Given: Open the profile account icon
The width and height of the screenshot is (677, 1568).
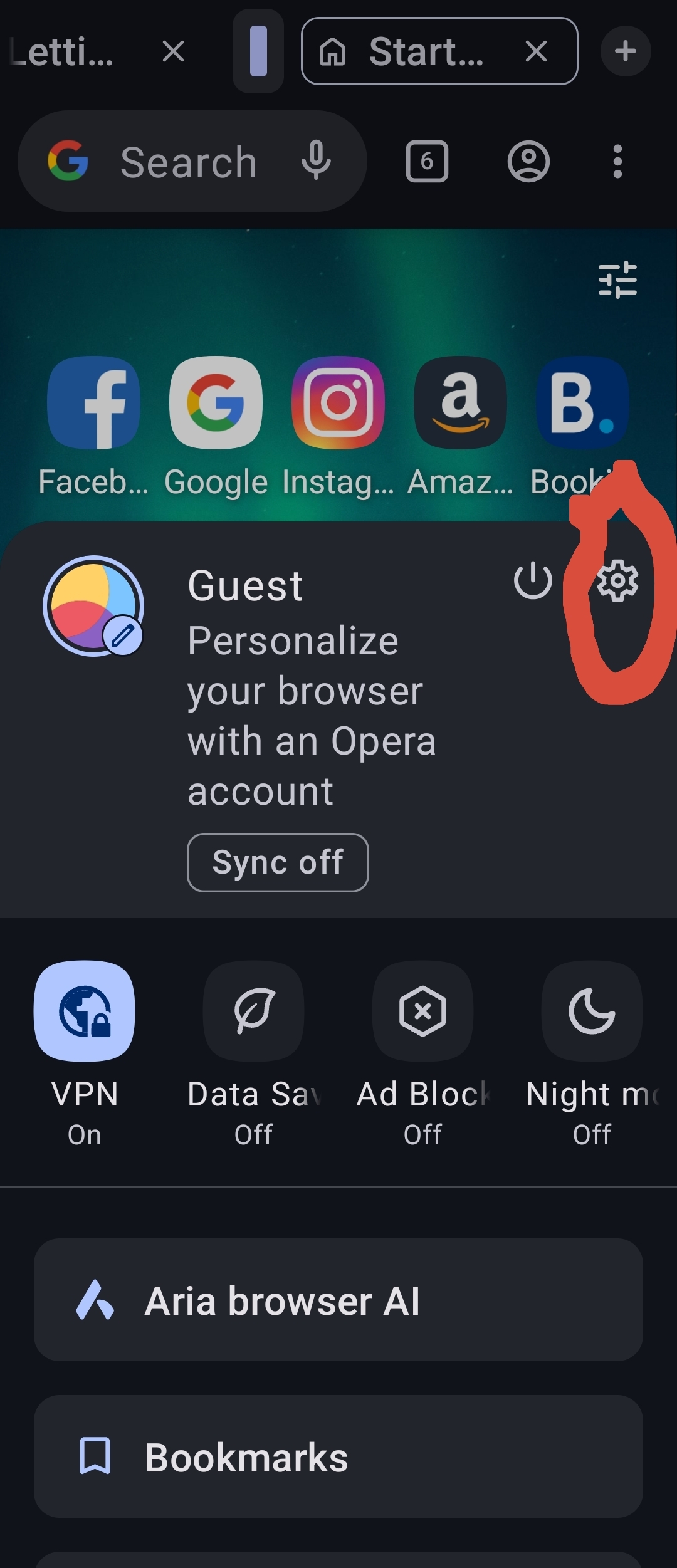Looking at the screenshot, I should pyautogui.click(x=528, y=160).
